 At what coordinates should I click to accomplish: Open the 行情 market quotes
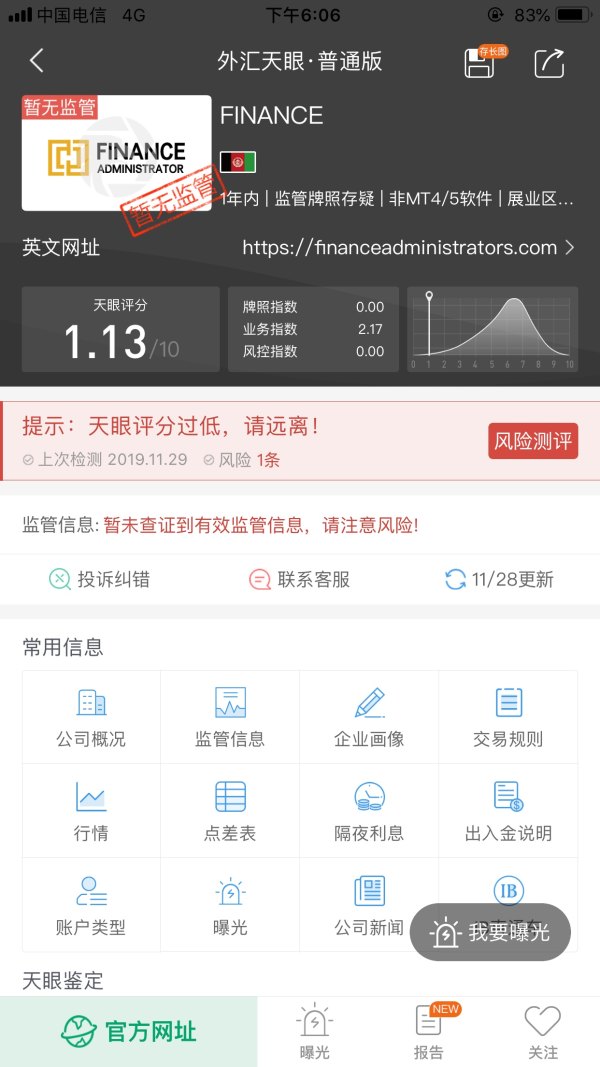91,811
